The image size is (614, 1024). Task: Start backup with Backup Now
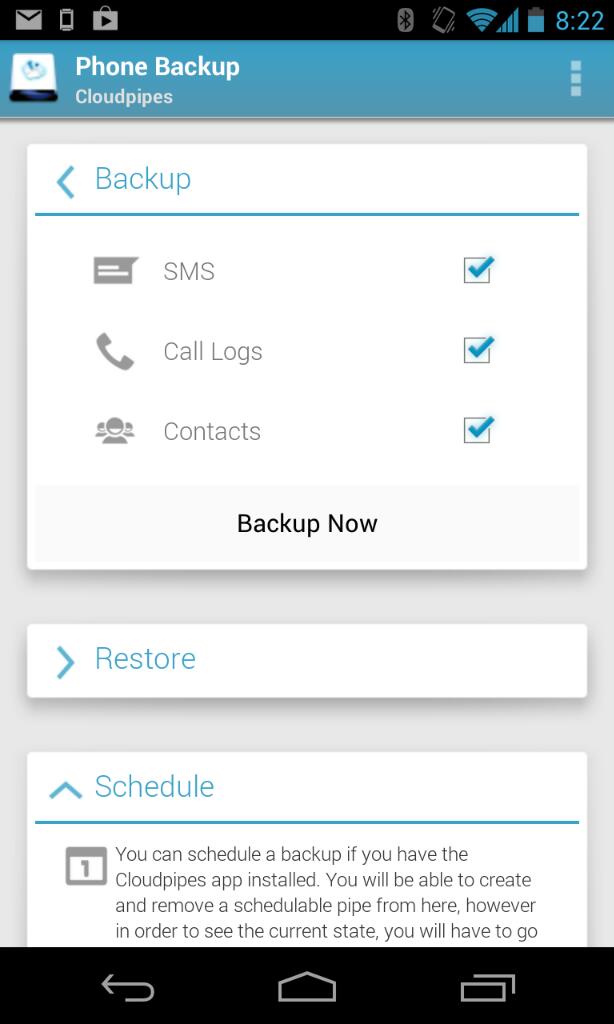pos(307,523)
